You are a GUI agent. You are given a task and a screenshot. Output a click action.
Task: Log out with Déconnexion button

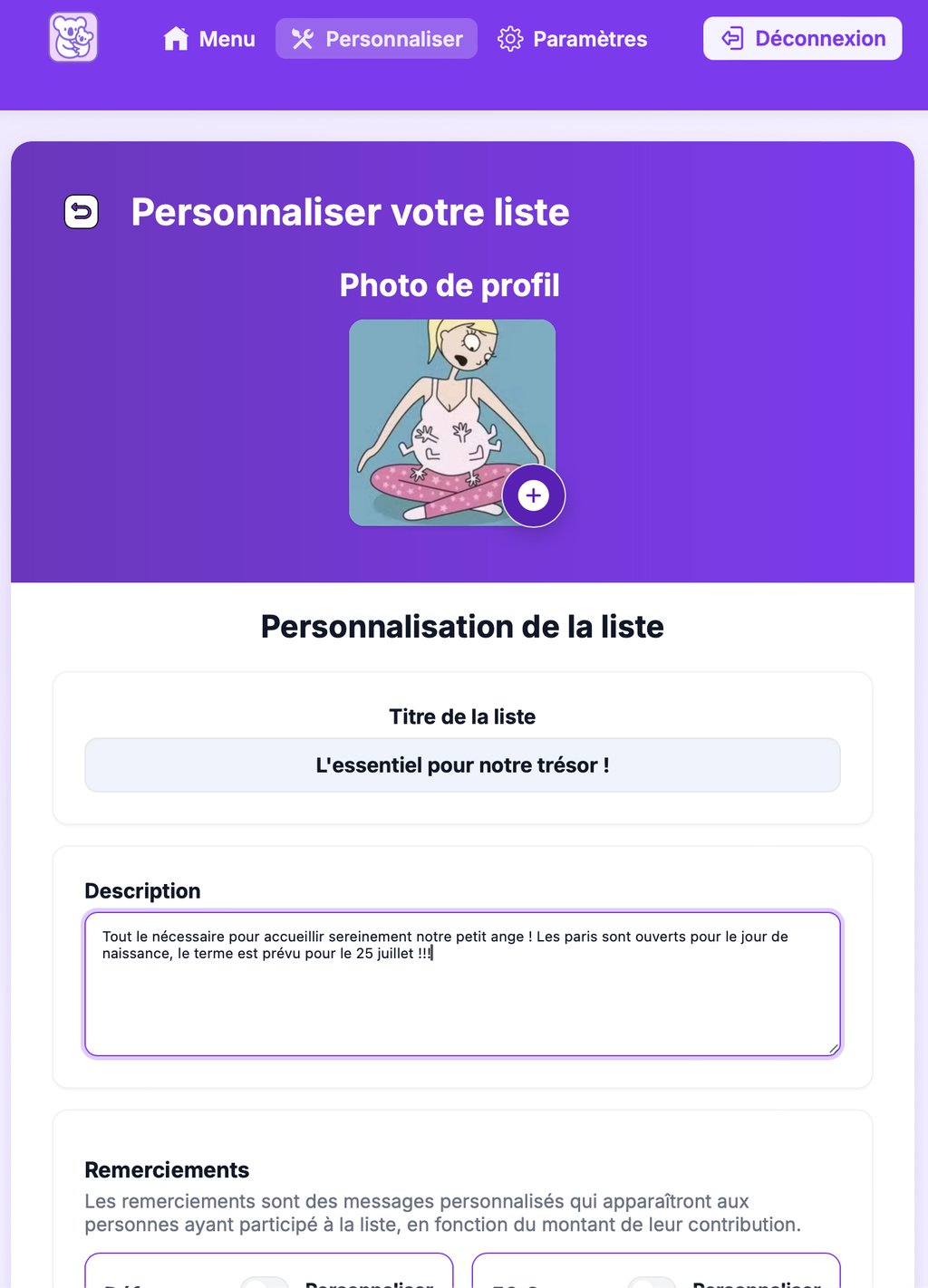coord(803,39)
